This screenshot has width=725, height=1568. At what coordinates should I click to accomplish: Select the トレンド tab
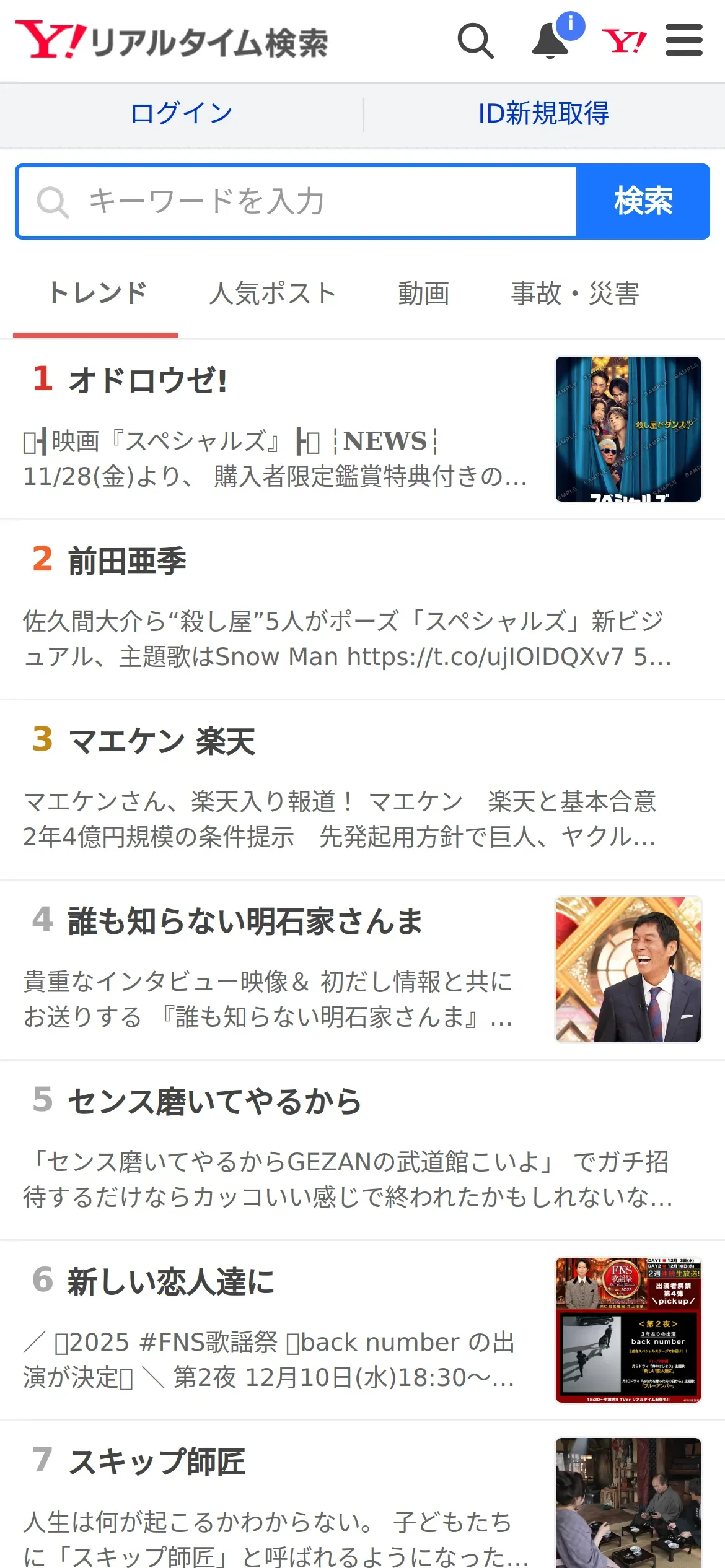coord(97,294)
